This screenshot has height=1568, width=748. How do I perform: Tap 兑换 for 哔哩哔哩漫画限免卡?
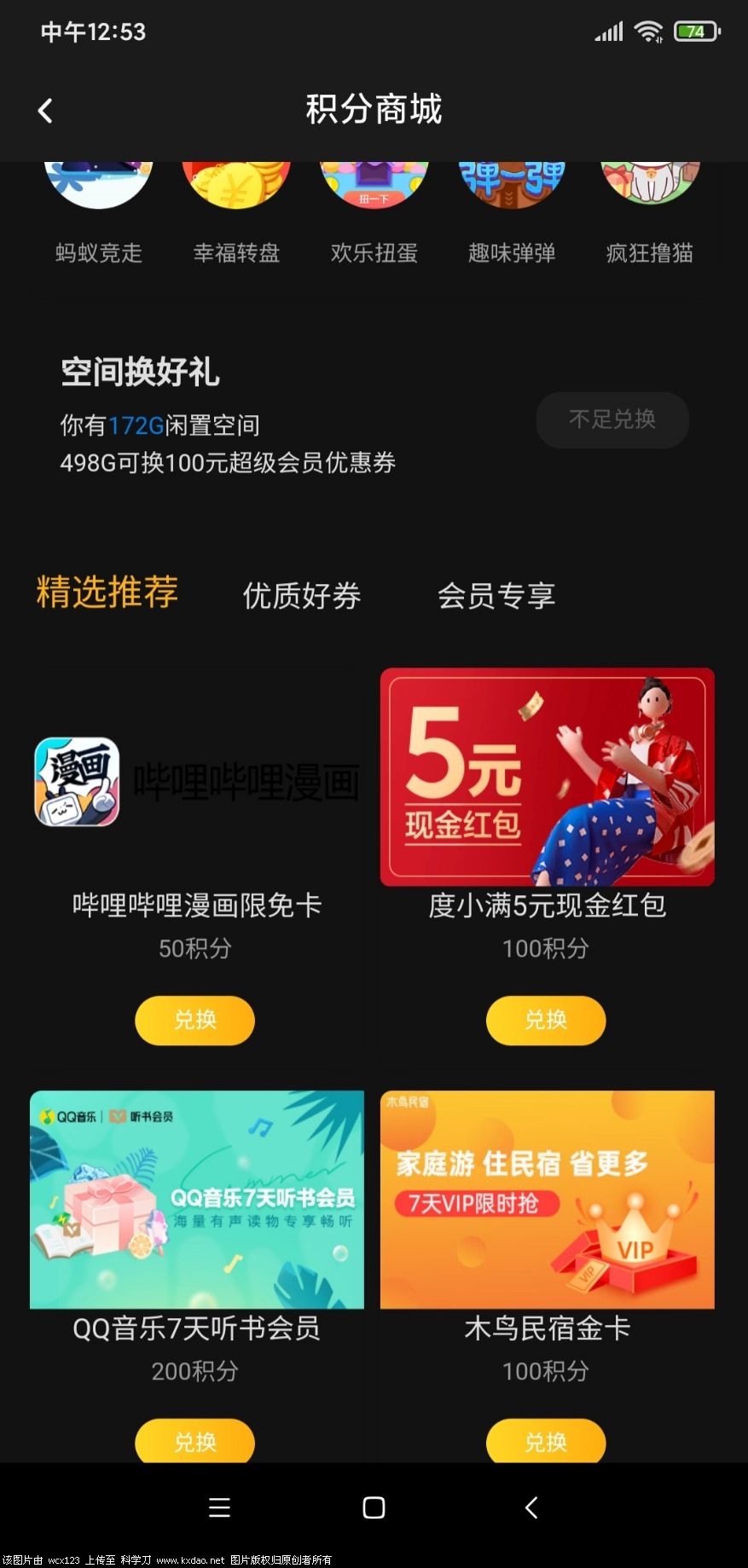tap(194, 1021)
